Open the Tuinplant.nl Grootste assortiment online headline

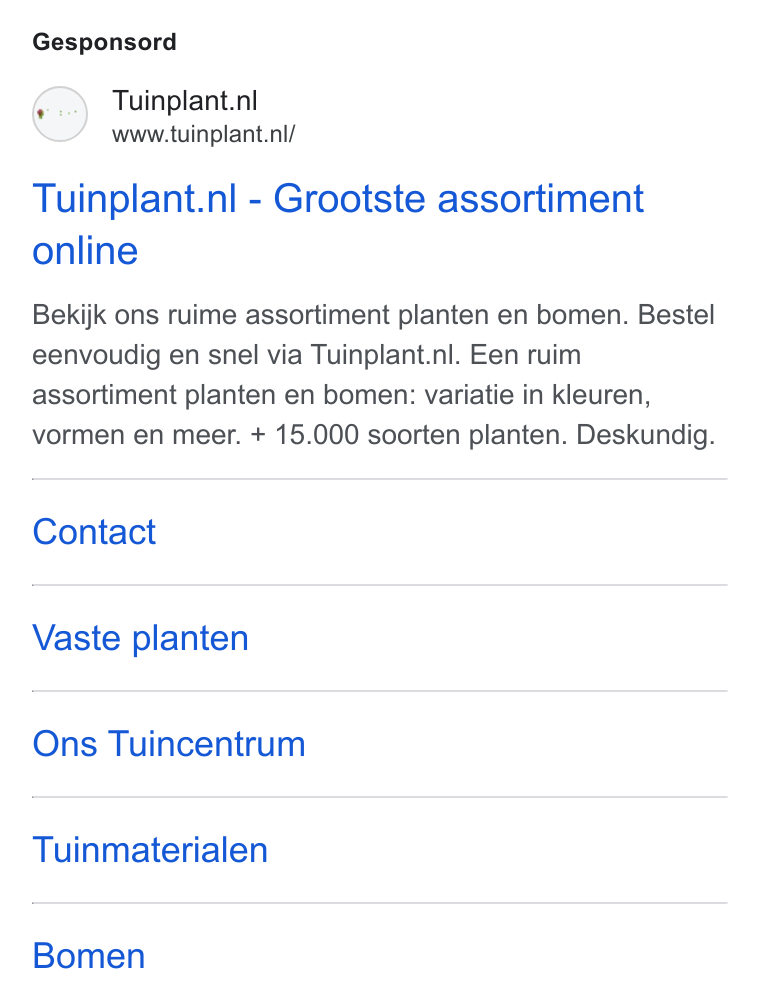tap(338, 224)
